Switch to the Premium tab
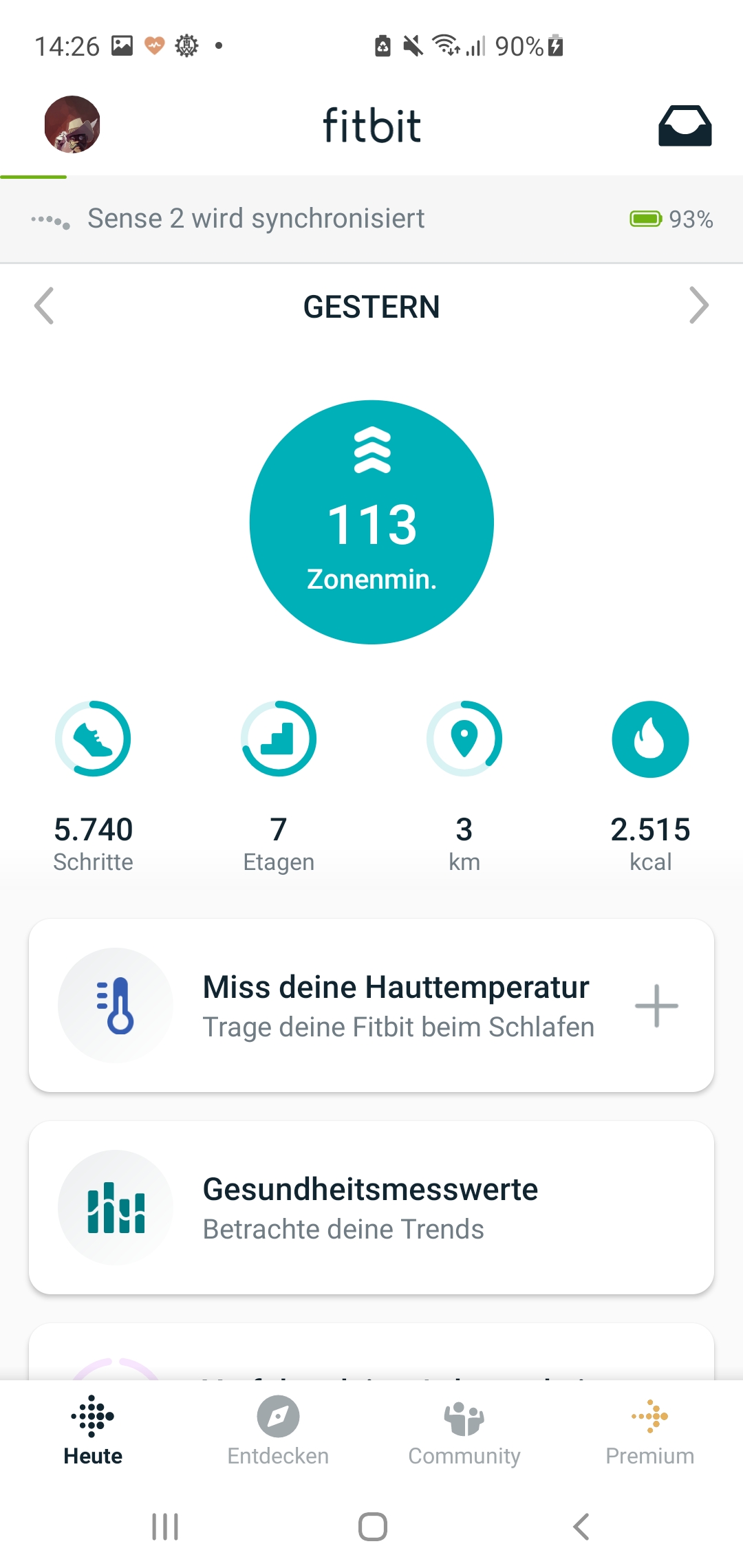The width and height of the screenshot is (743, 1568). click(x=650, y=1430)
